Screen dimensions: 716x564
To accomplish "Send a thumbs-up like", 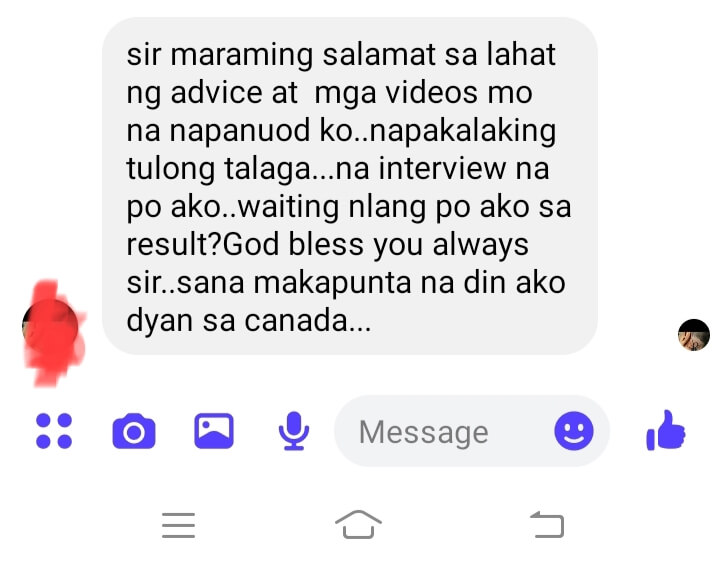I will (x=666, y=431).
